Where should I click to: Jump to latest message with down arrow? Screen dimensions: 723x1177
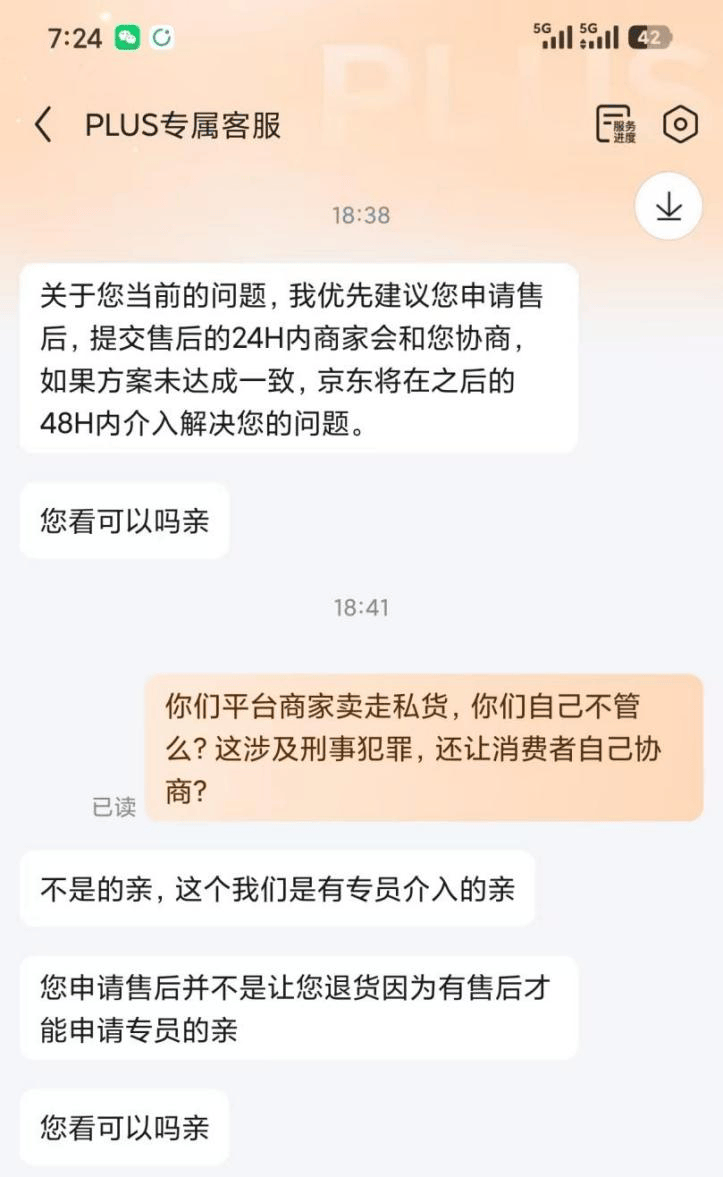coord(668,206)
